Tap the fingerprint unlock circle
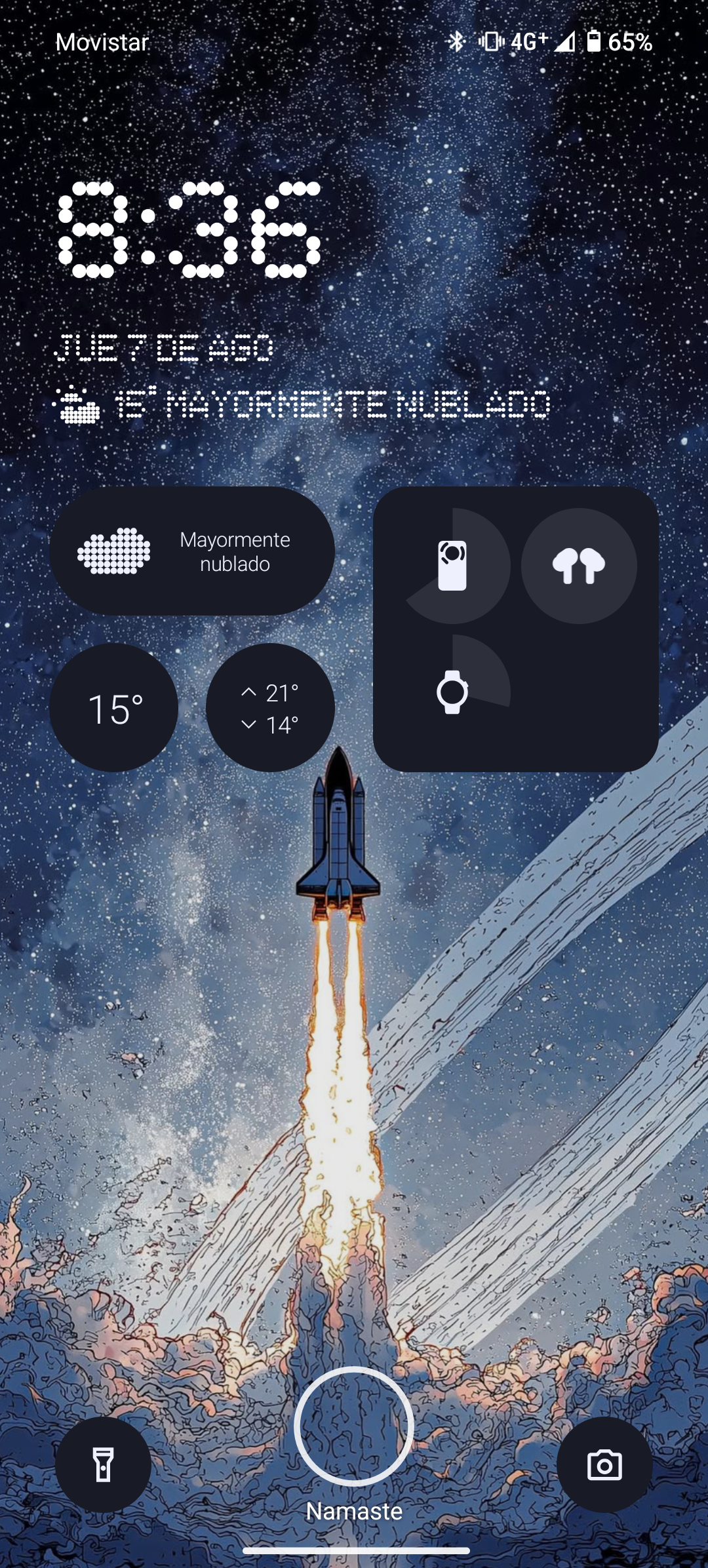Image resolution: width=708 pixels, height=1568 pixels. pos(354,1425)
